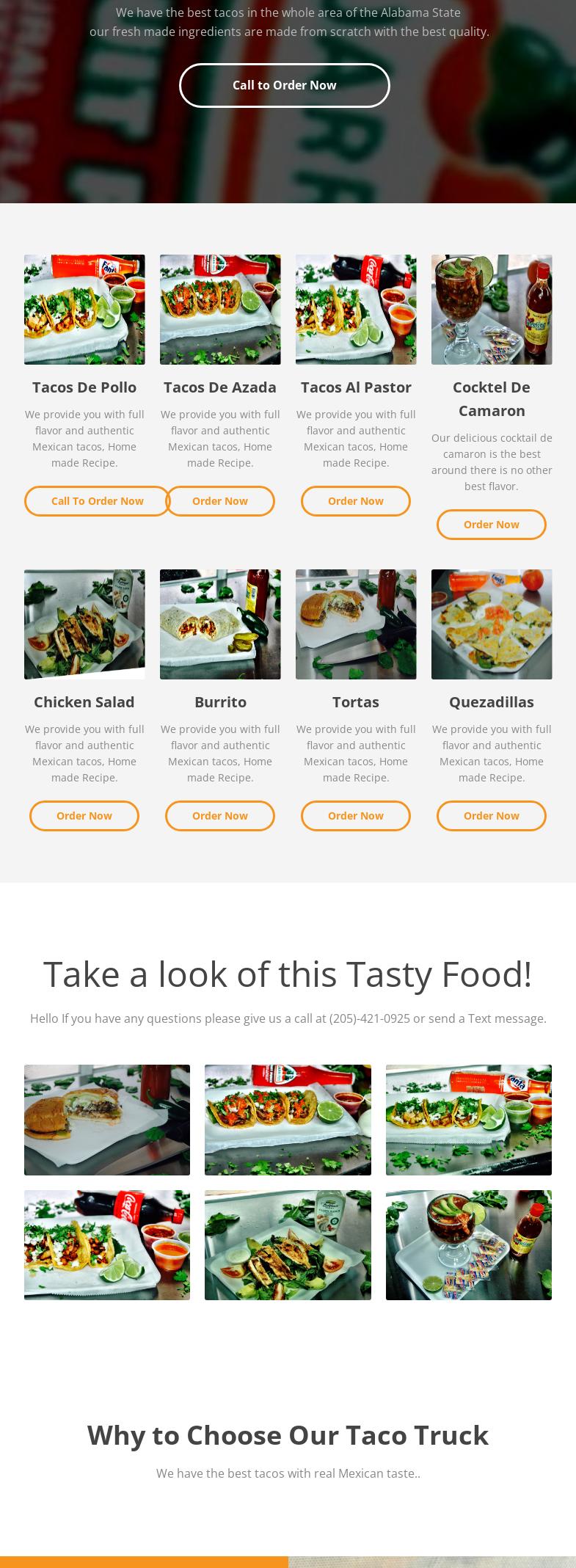Enlarge gallery photo of tacos with Coca-Cola
This screenshot has width=576, height=1568.
click(x=107, y=1245)
